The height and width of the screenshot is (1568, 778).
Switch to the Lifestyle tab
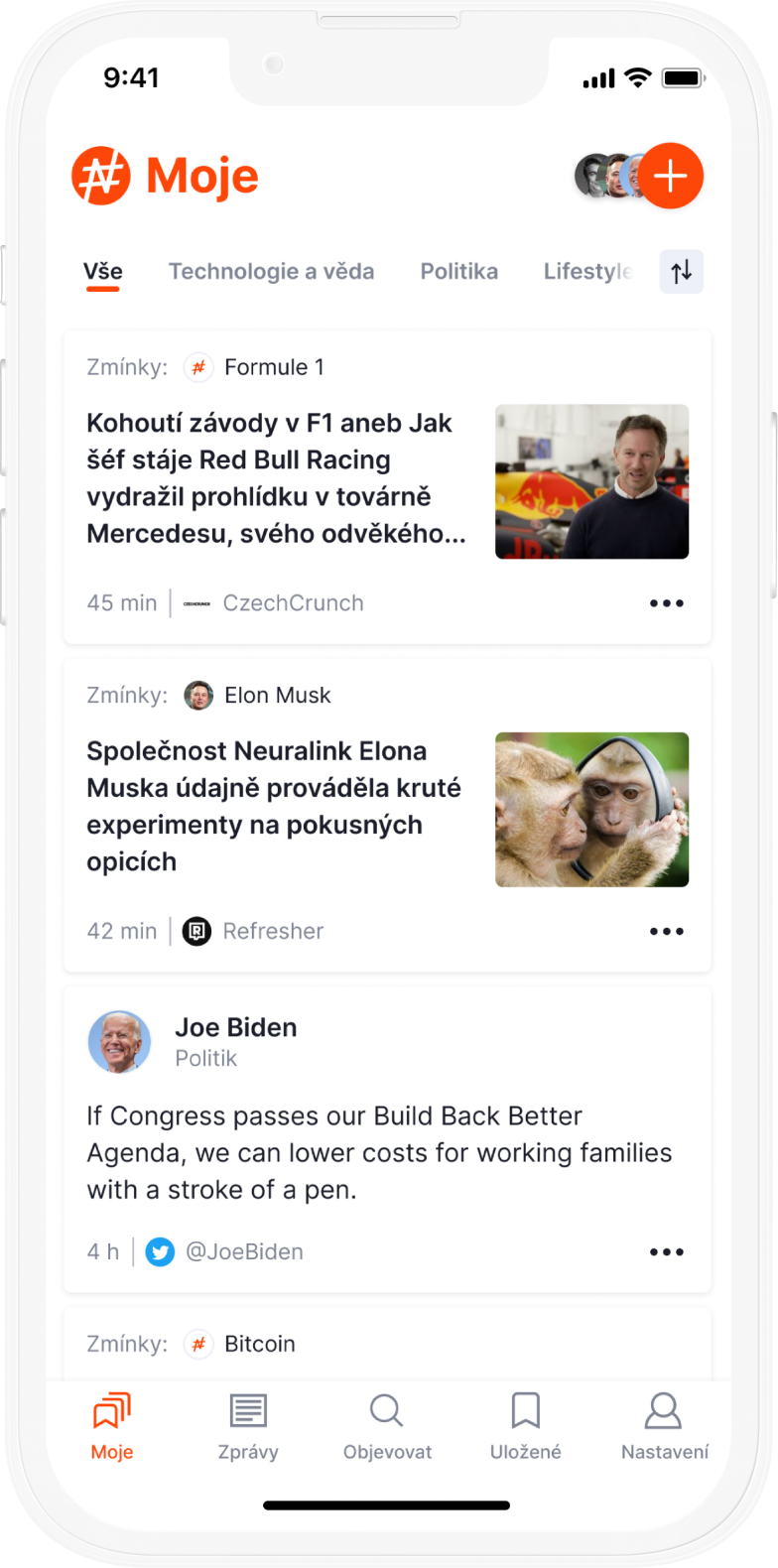[586, 272]
